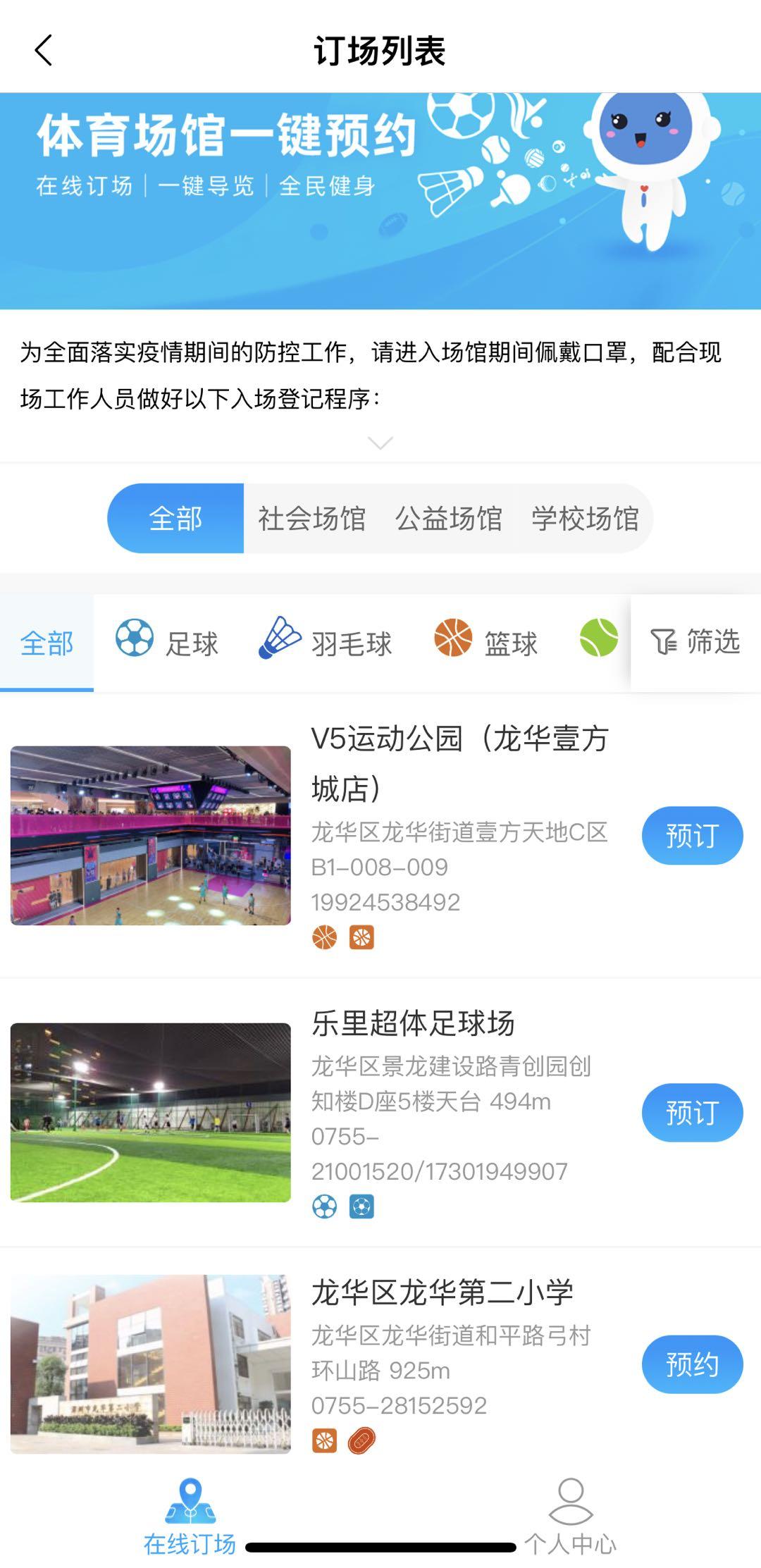Open the 在线订场 bottom tab

(190, 1515)
